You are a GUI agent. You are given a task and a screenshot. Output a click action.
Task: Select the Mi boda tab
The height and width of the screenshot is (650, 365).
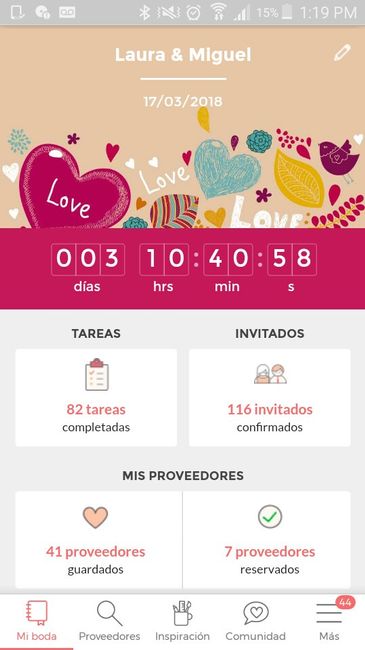(36, 621)
